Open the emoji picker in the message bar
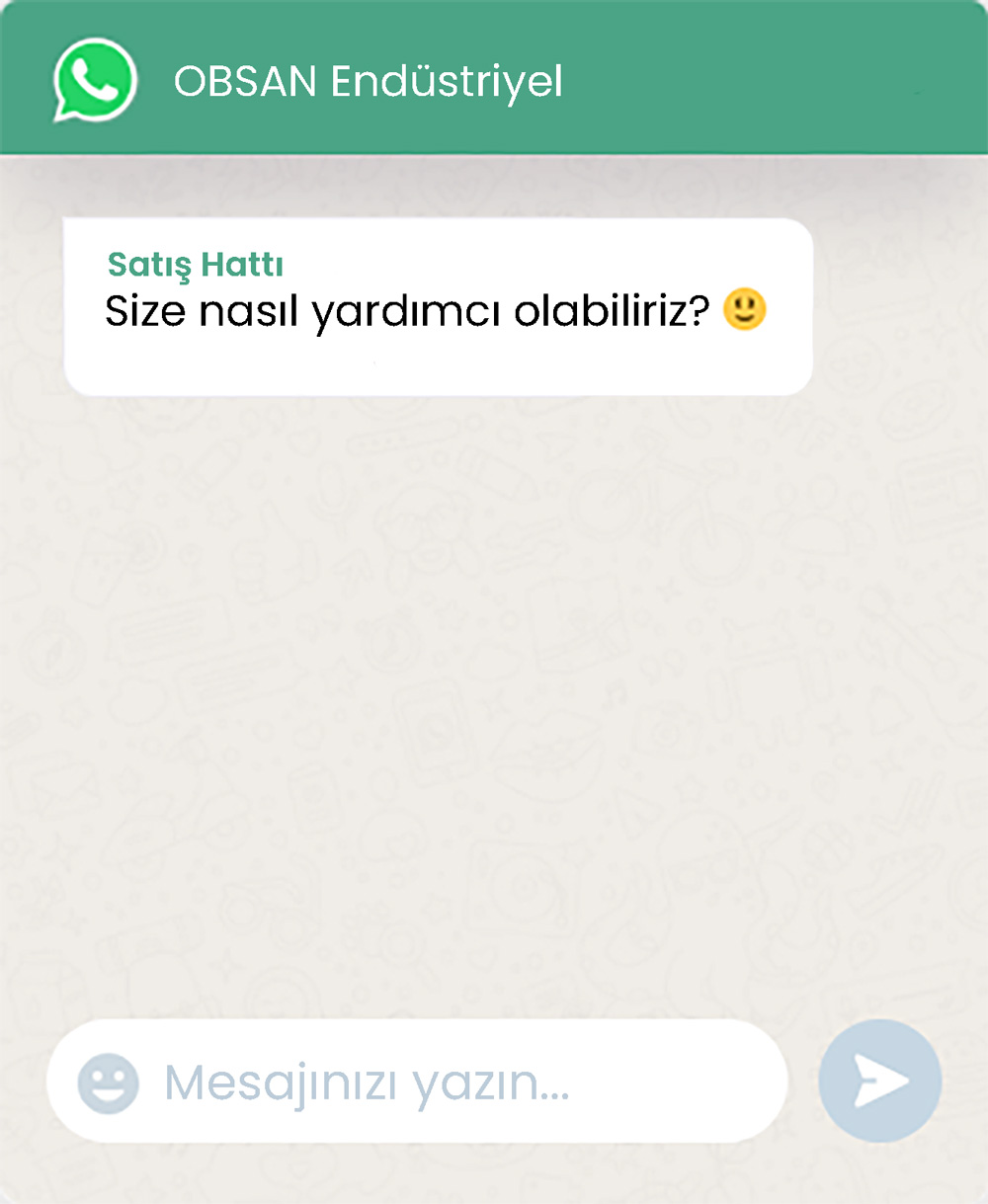 click(108, 1084)
